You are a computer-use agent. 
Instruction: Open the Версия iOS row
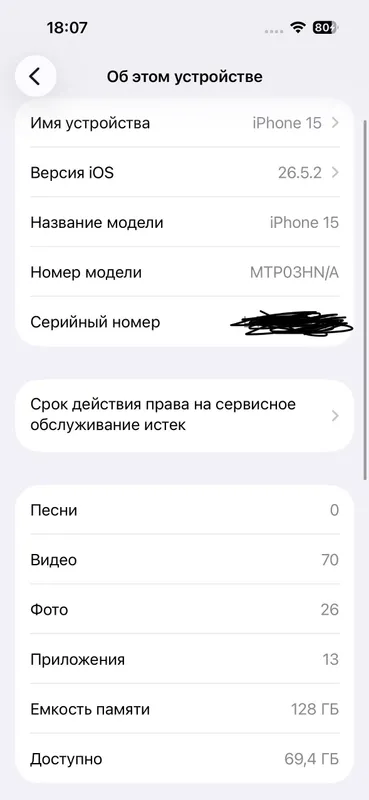click(184, 173)
